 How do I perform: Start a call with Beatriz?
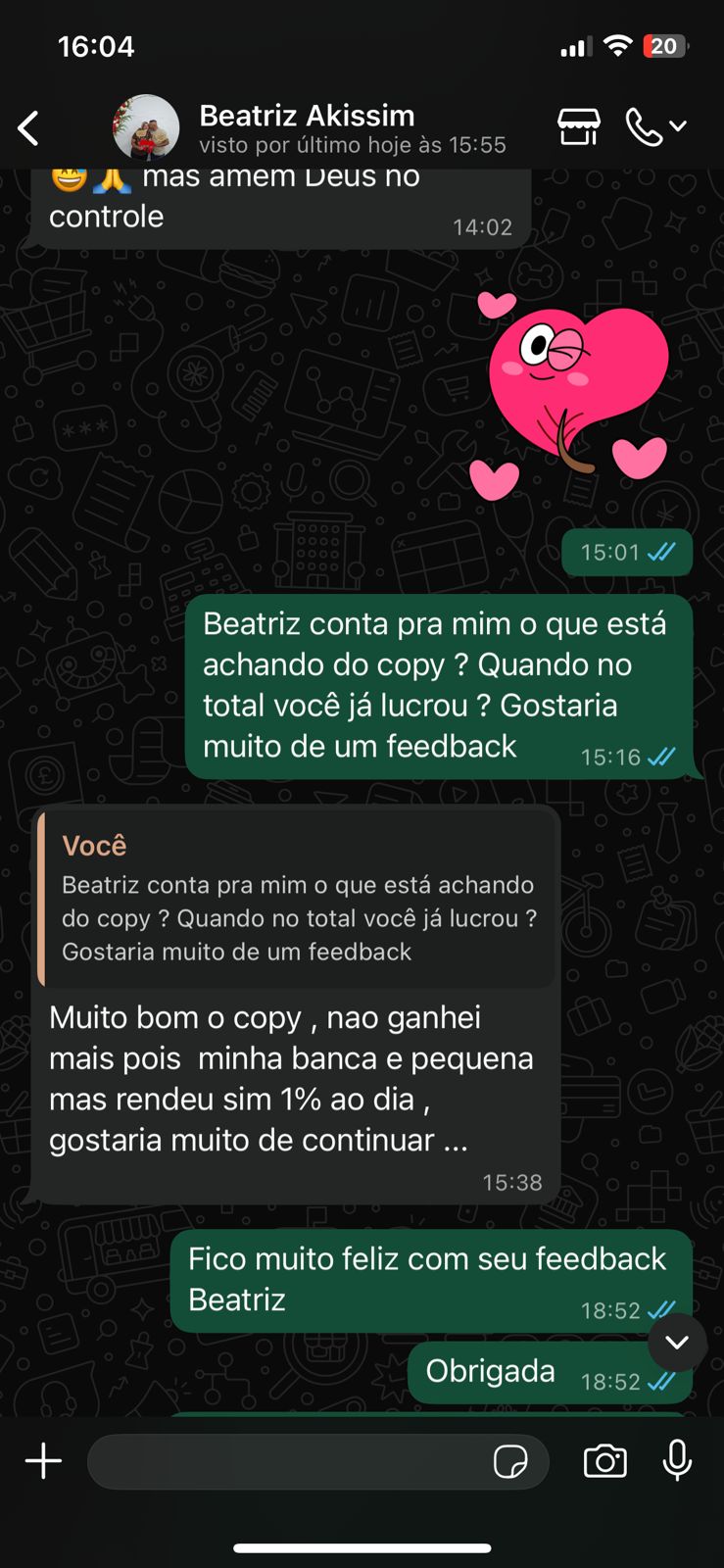click(x=645, y=127)
